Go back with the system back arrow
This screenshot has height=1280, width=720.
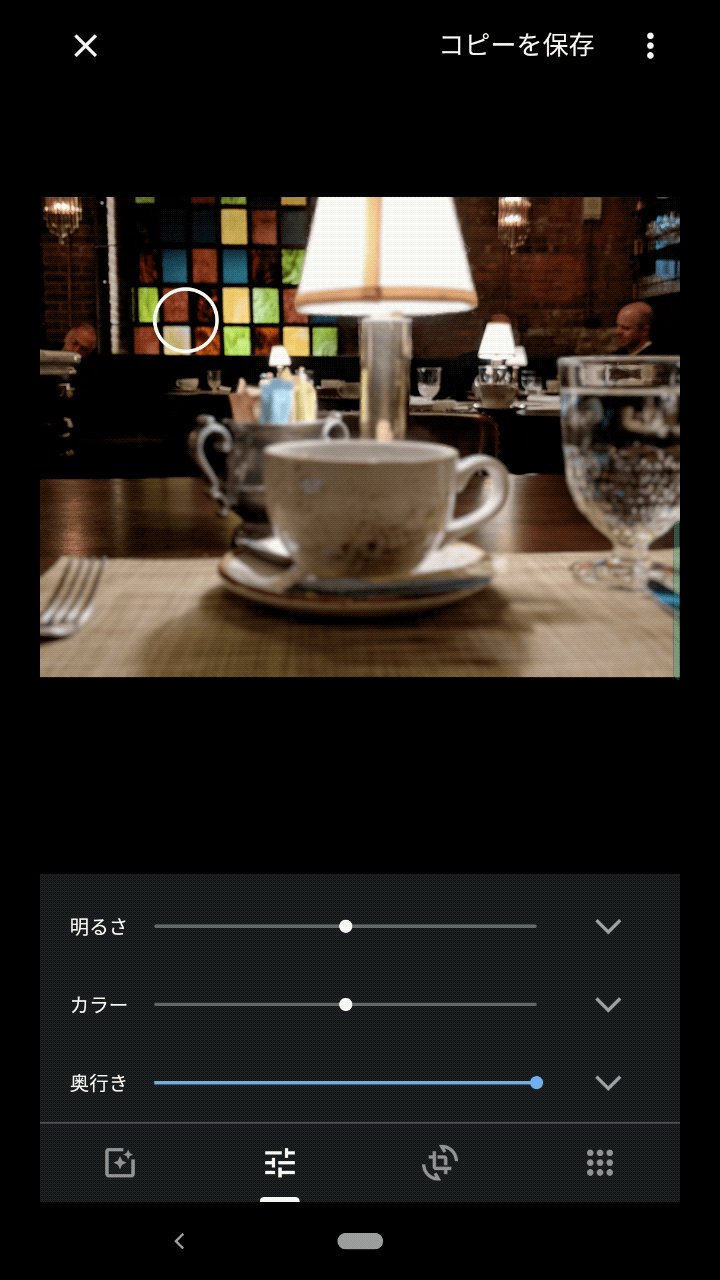click(x=180, y=1241)
